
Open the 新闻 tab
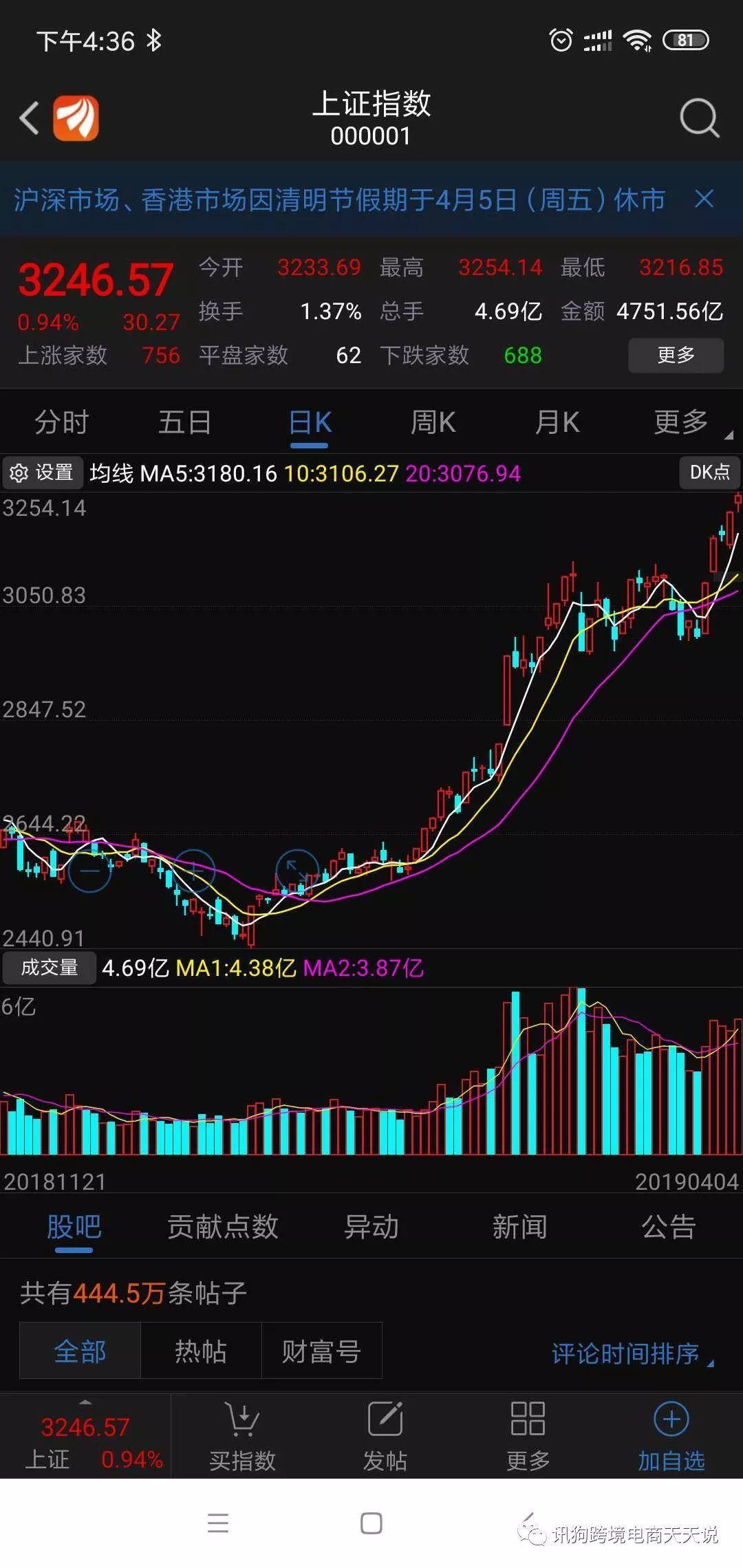pyautogui.click(x=519, y=1227)
